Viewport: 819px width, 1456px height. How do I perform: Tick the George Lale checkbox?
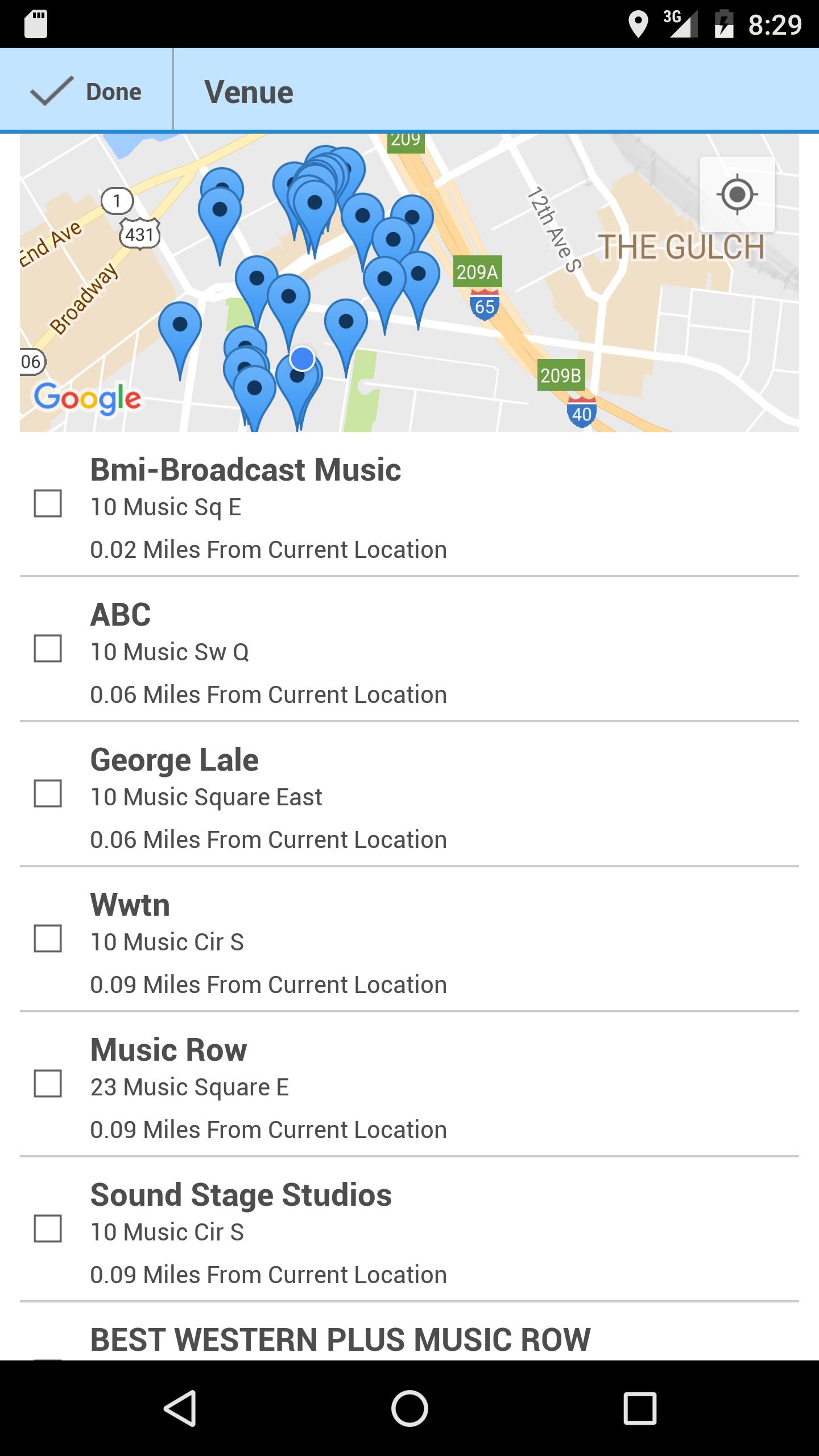pos(48,793)
